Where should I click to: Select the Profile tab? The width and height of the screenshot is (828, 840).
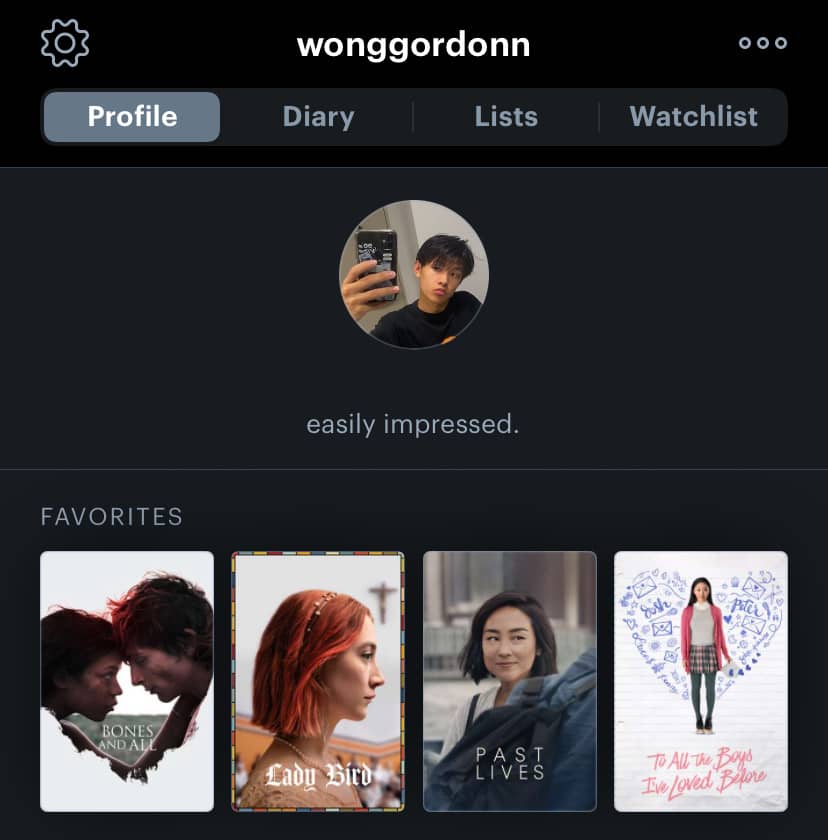[x=132, y=117]
